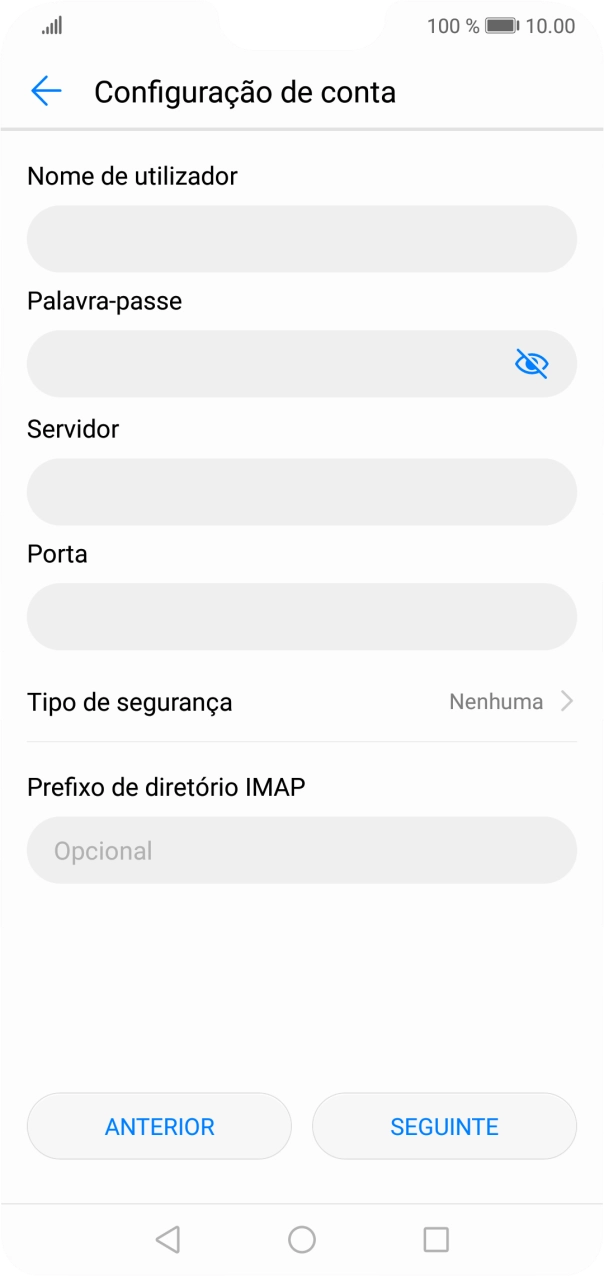Open Tipo de segurança options
Image resolution: width=604 pixels, height=1276 pixels.
(301, 702)
